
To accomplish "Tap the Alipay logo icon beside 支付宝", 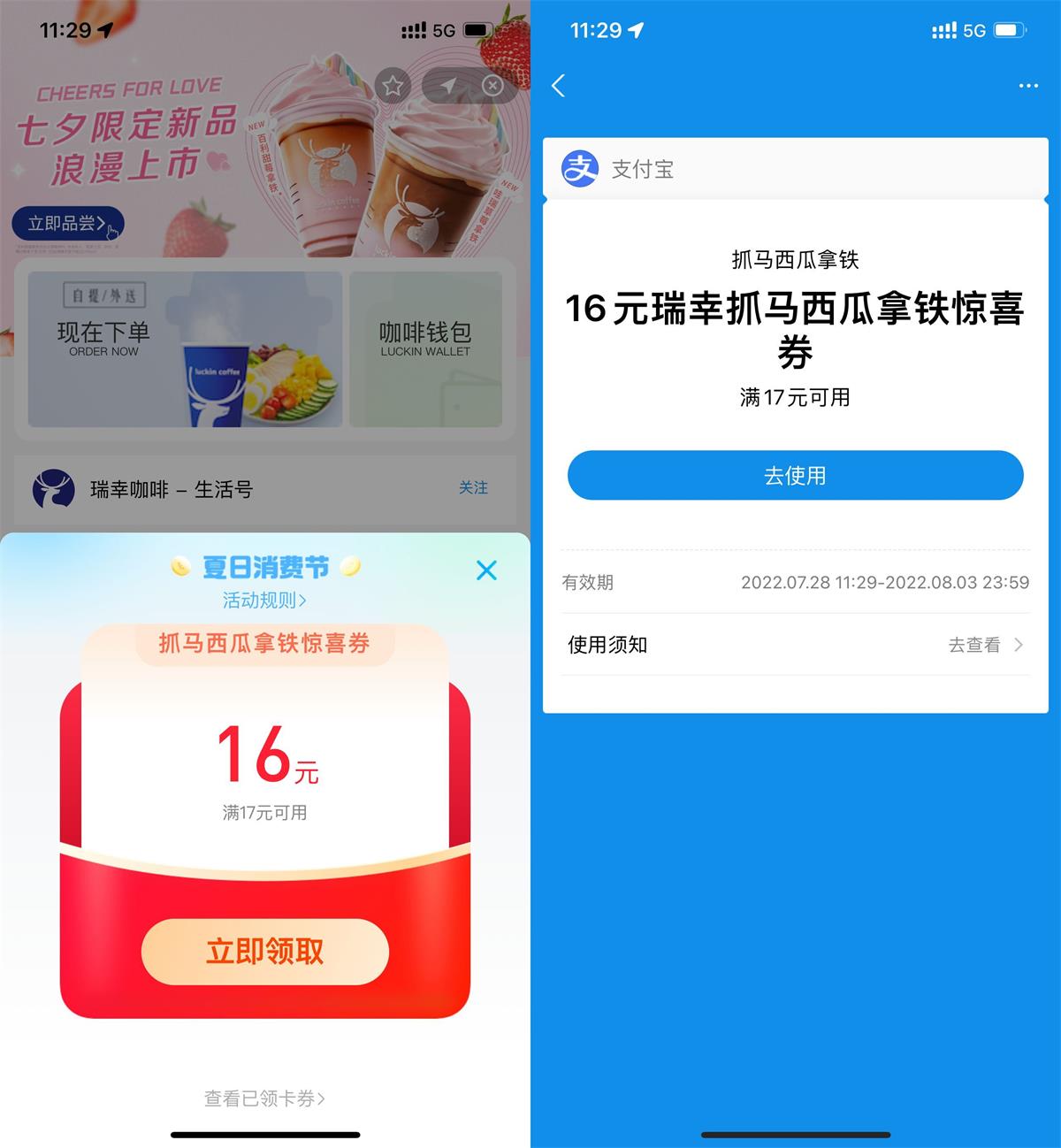I will click(x=581, y=169).
